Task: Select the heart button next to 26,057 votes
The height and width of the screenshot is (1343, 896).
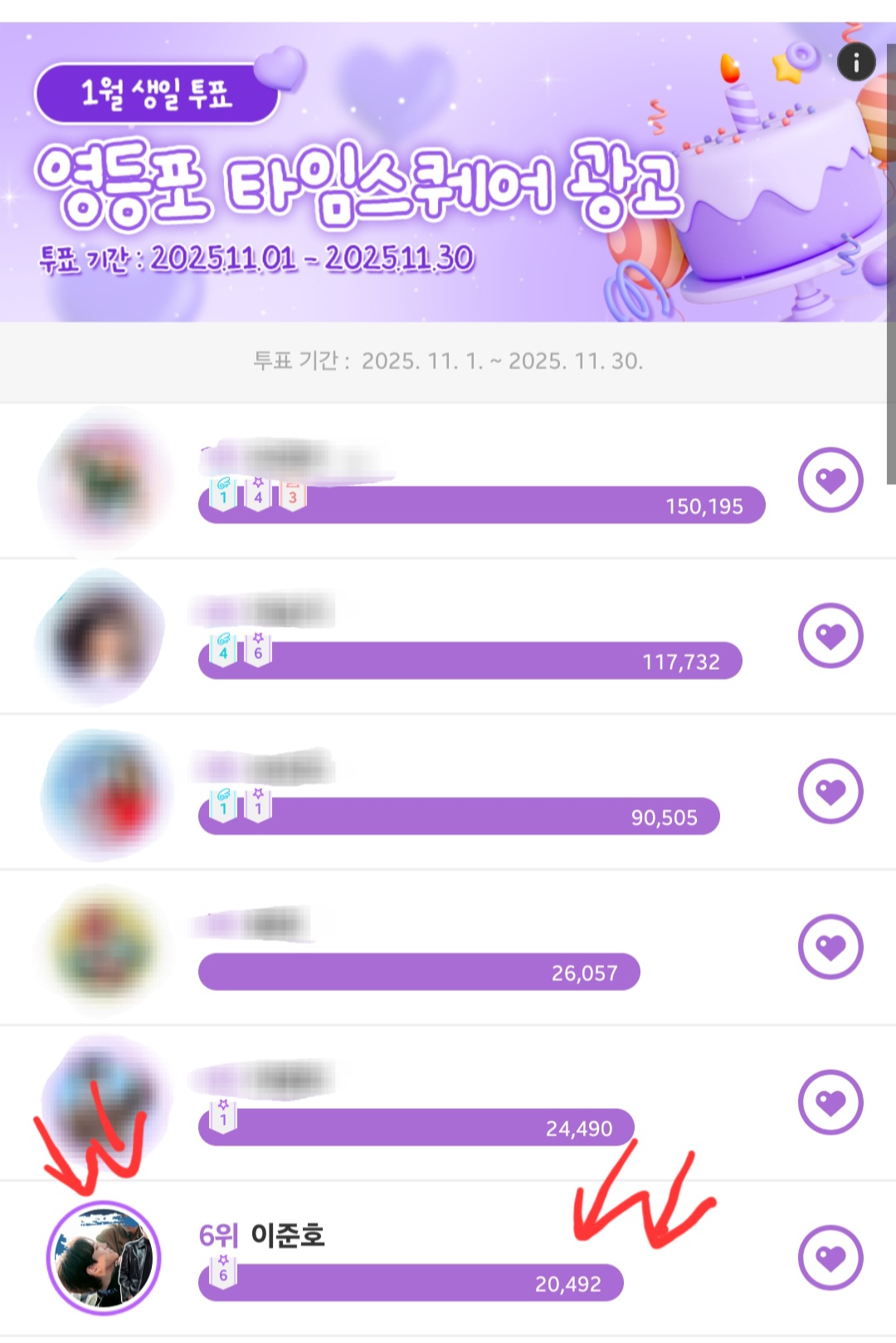Action: click(830, 947)
